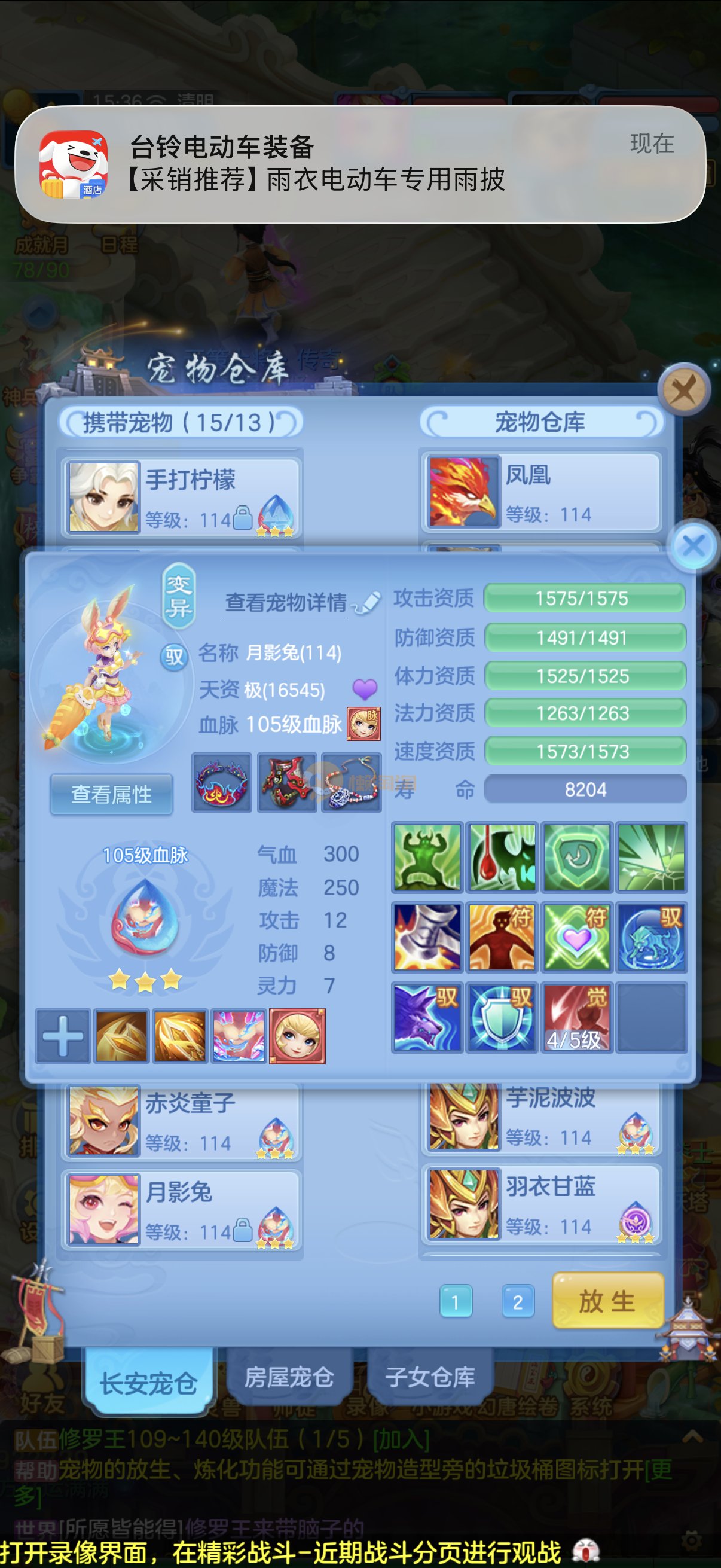721x1568 pixels.
Task: Tap the 查看属性 button
Action: point(111,794)
